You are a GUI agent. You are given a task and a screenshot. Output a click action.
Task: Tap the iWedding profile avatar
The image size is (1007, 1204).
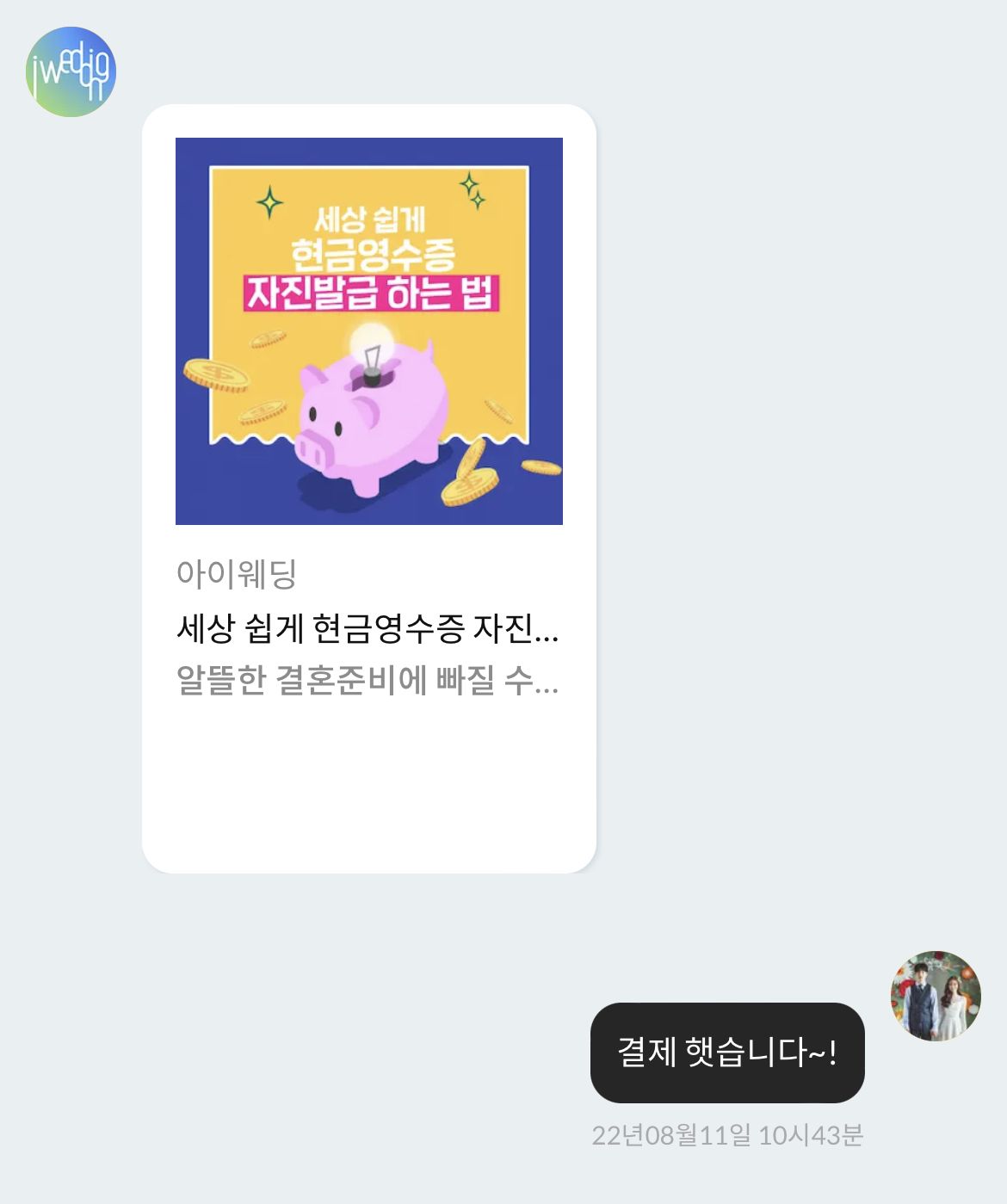click(x=71, y=71)
